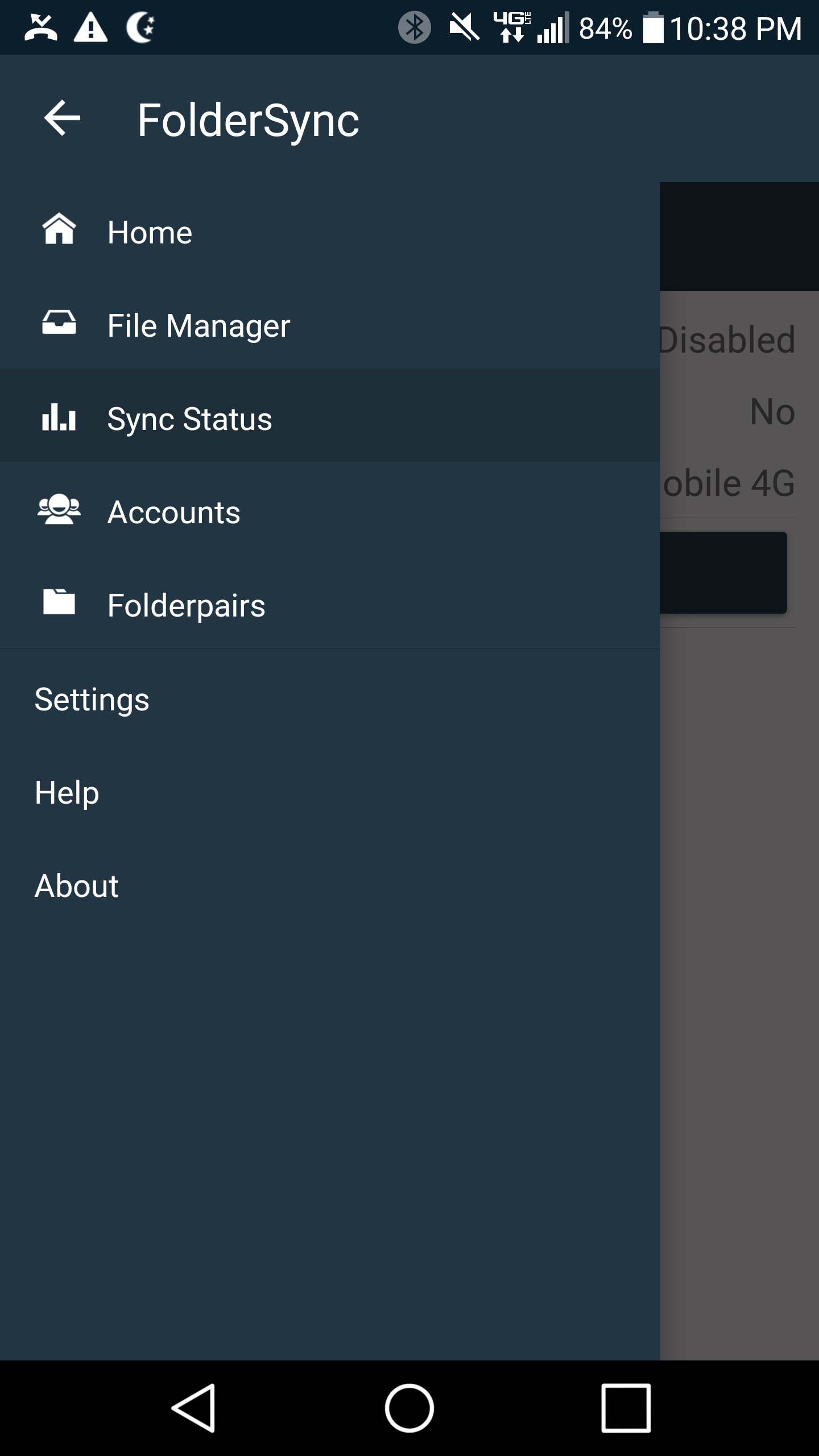Open the Help page

330,793
